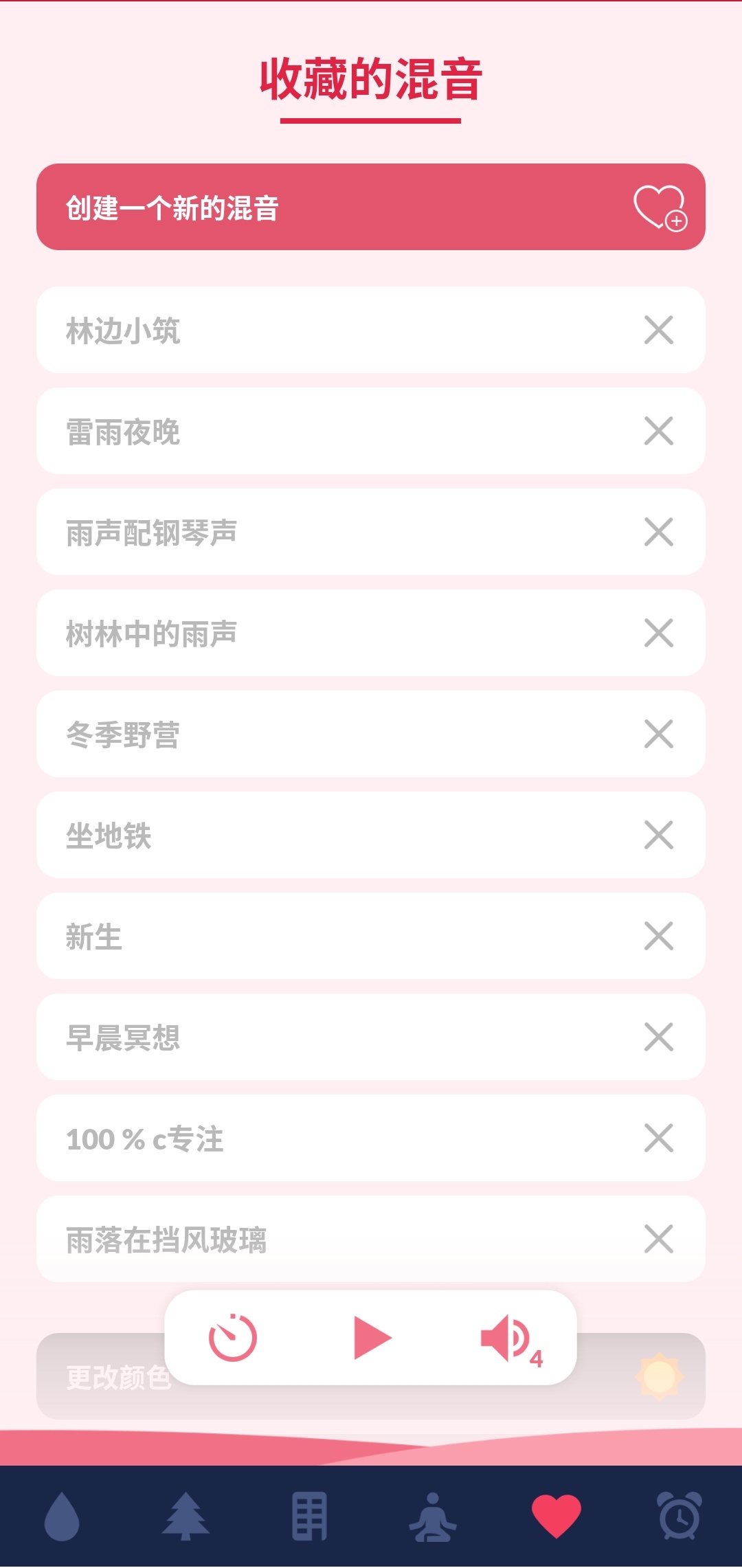Delete the 雨落在挡风玻璃 mix
Image resolution: width=742 pixels, height=1568 pixels.
pyautogui.click(x=659, y=1240)
